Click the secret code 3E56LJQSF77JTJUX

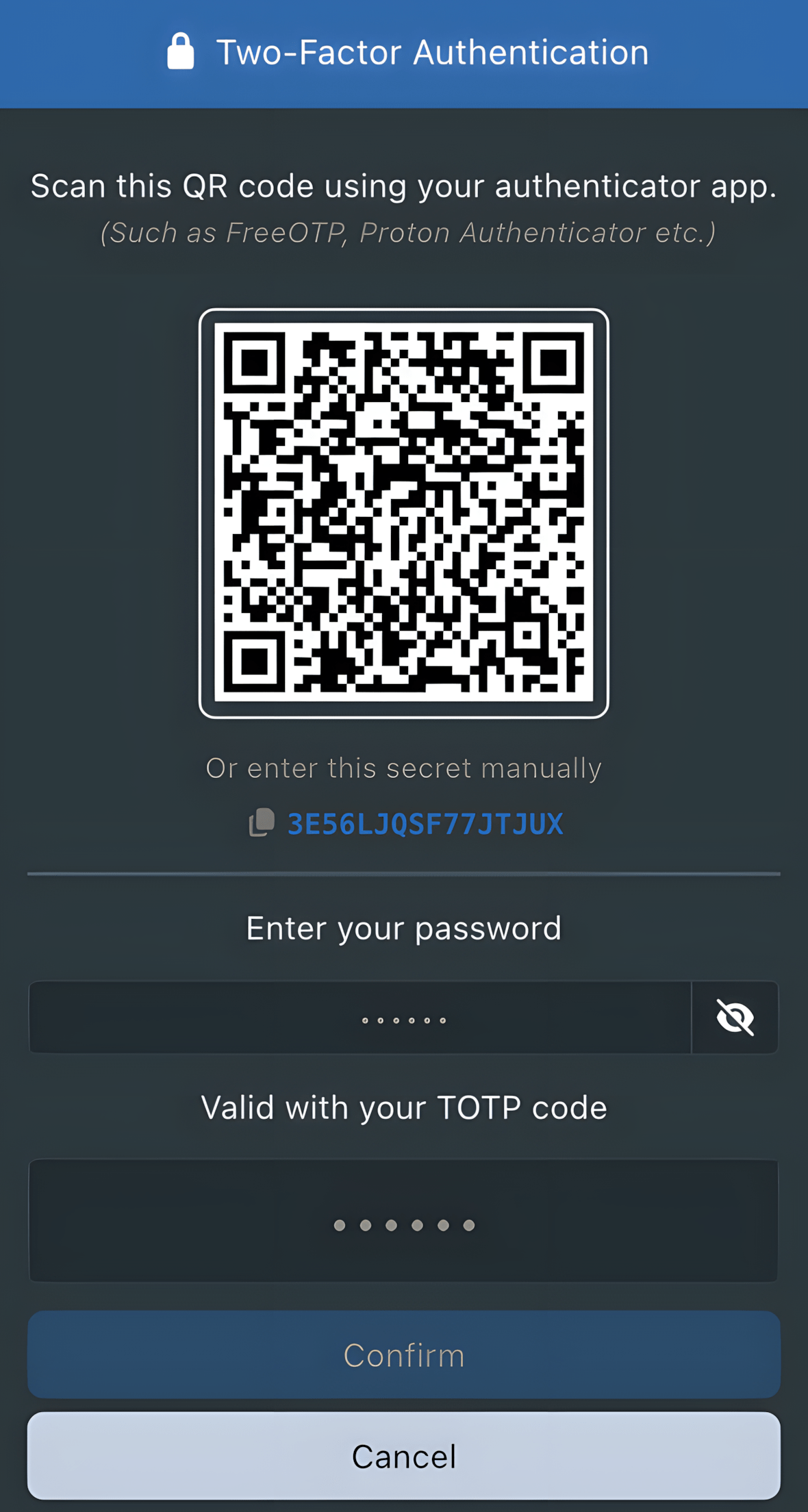[x=423, y=824]
